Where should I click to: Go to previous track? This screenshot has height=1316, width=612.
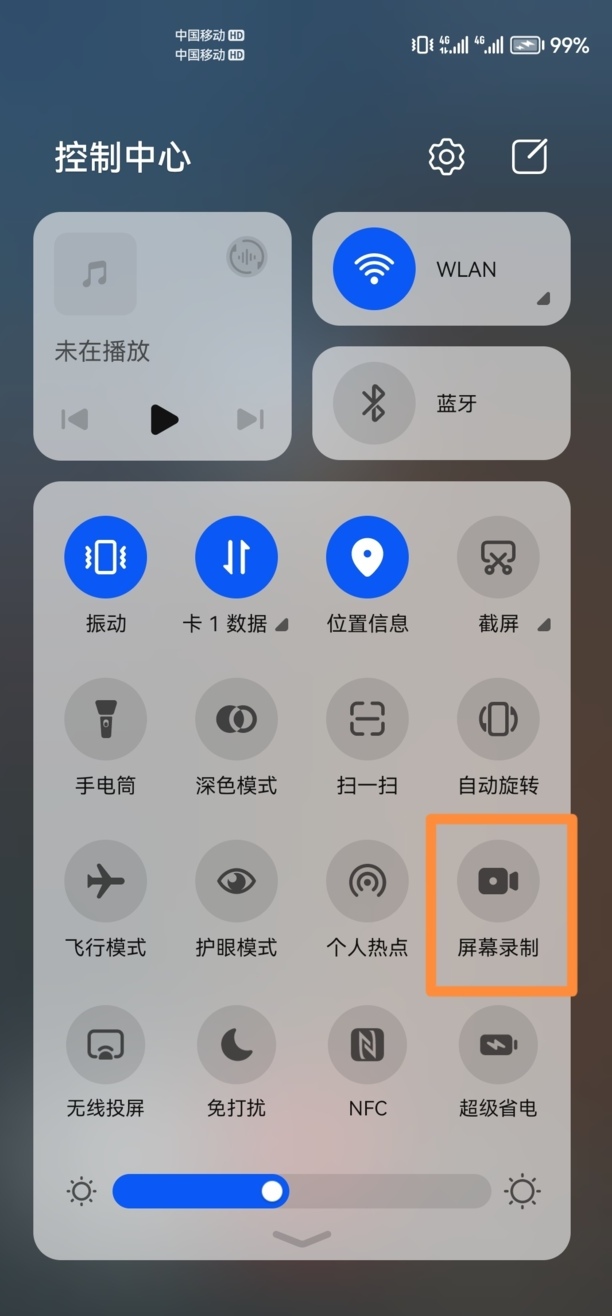(x=75, y=419)
